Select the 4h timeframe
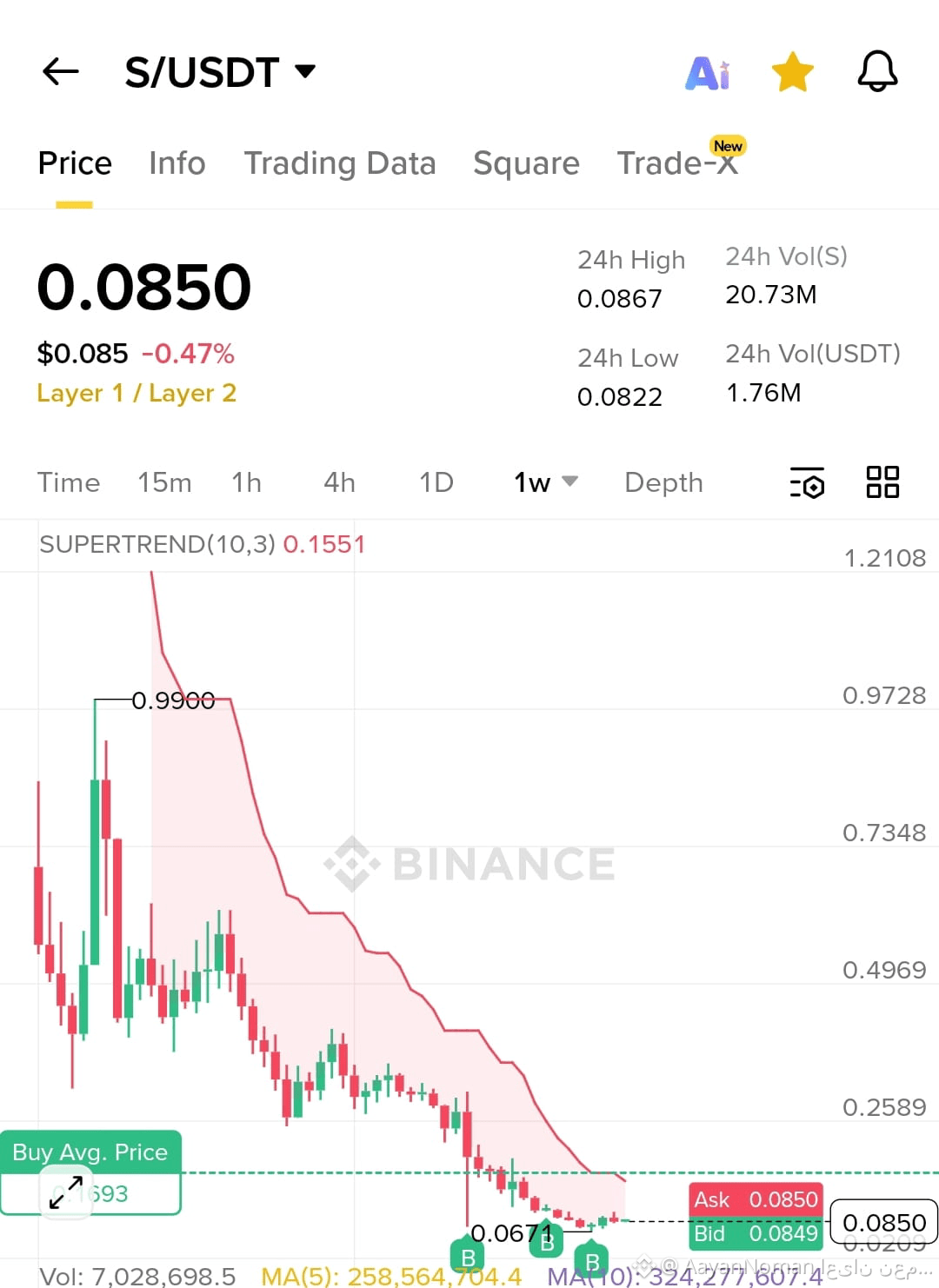Viewport: 939px width, 1288px height. [338, 482]
